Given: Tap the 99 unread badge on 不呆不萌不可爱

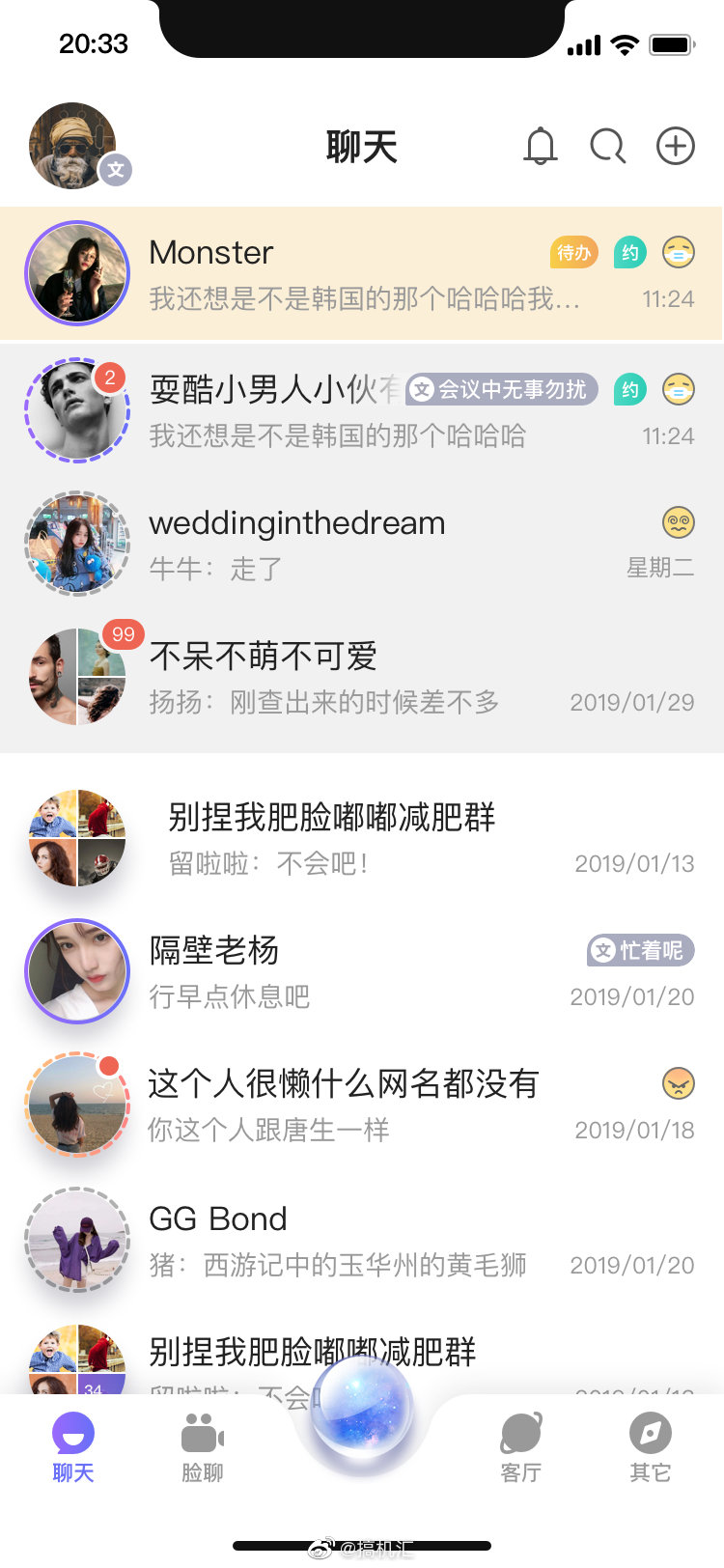Looking at the screenshot, I should [120, 635].
